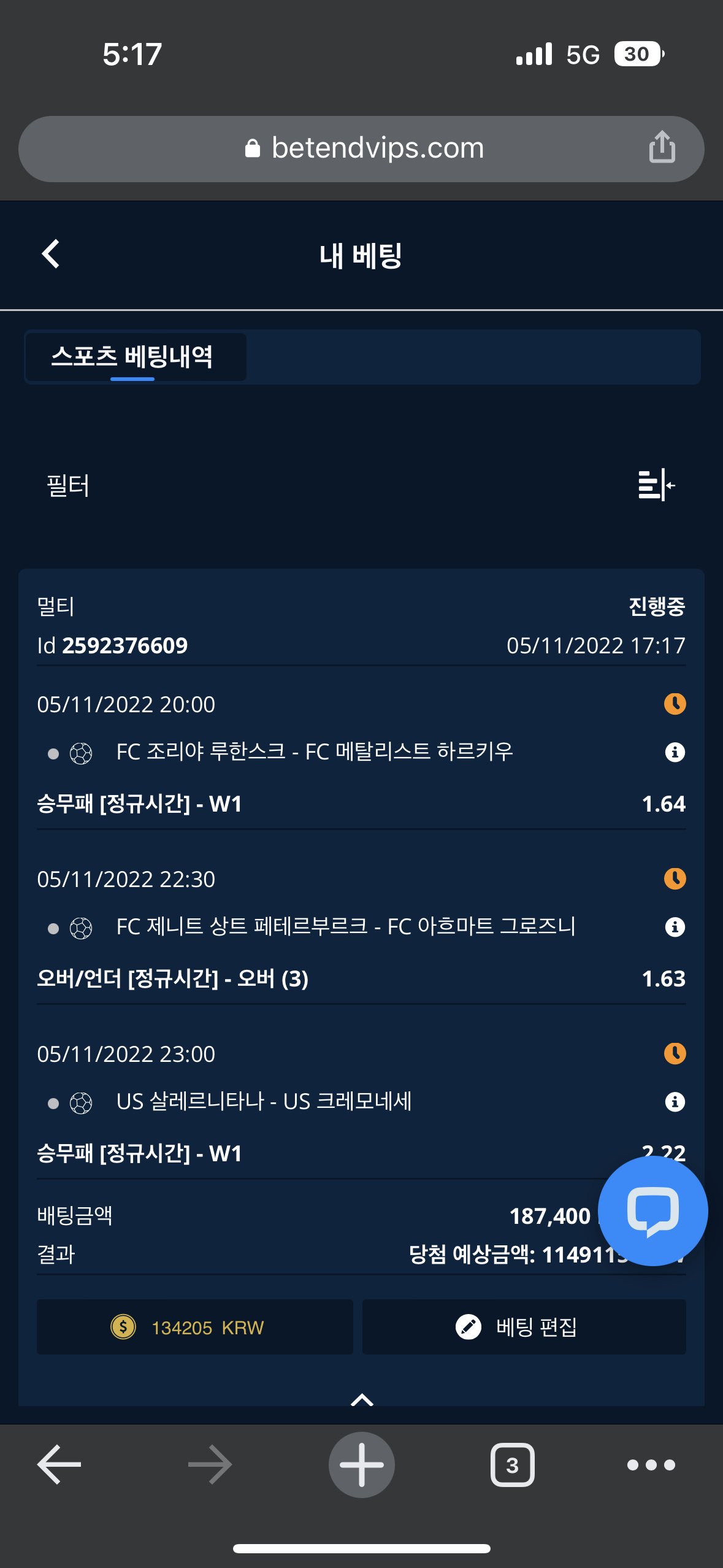723x1568 pixels.
Task: Tap the betendvips.com address bar
Action: (361, 148)
